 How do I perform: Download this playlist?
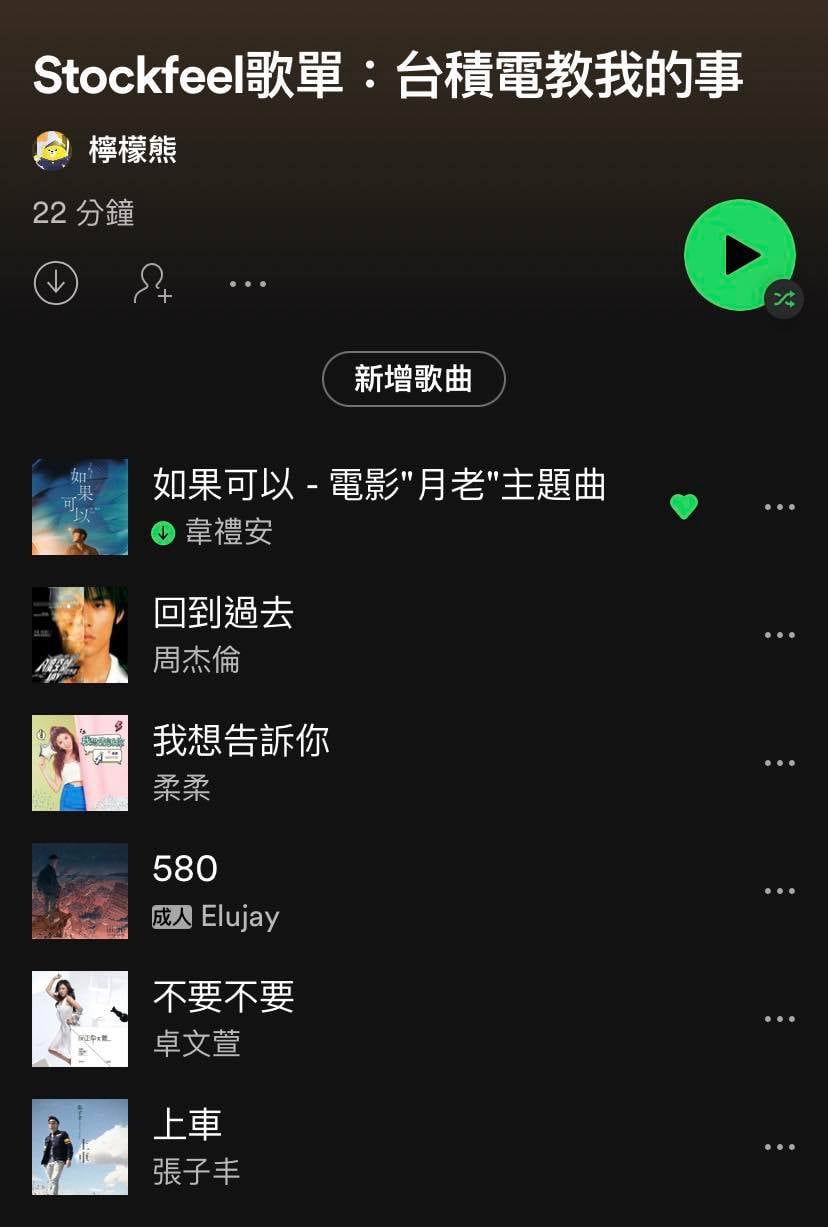tap(56, 283)
